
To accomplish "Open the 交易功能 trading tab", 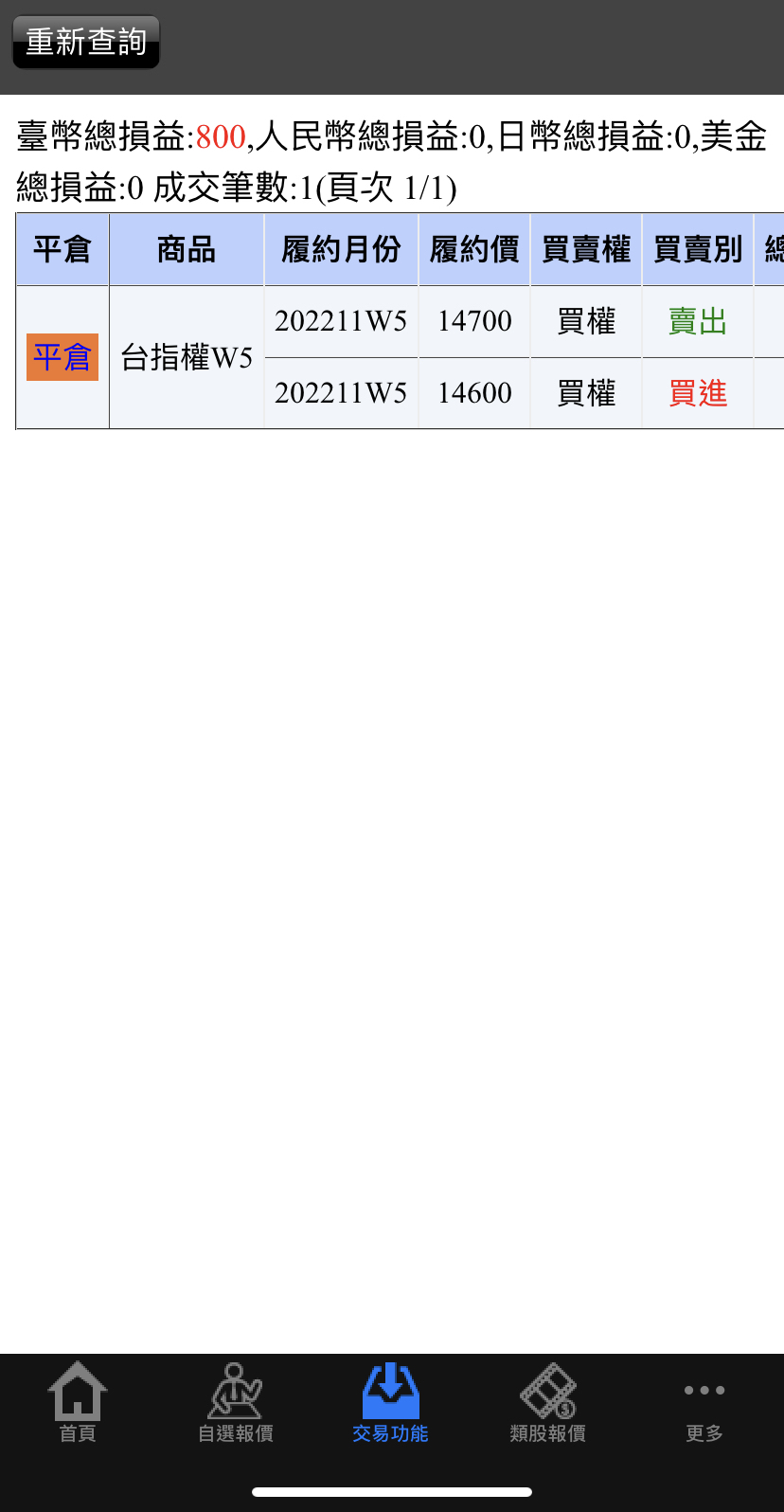I will click(390, 1403).
